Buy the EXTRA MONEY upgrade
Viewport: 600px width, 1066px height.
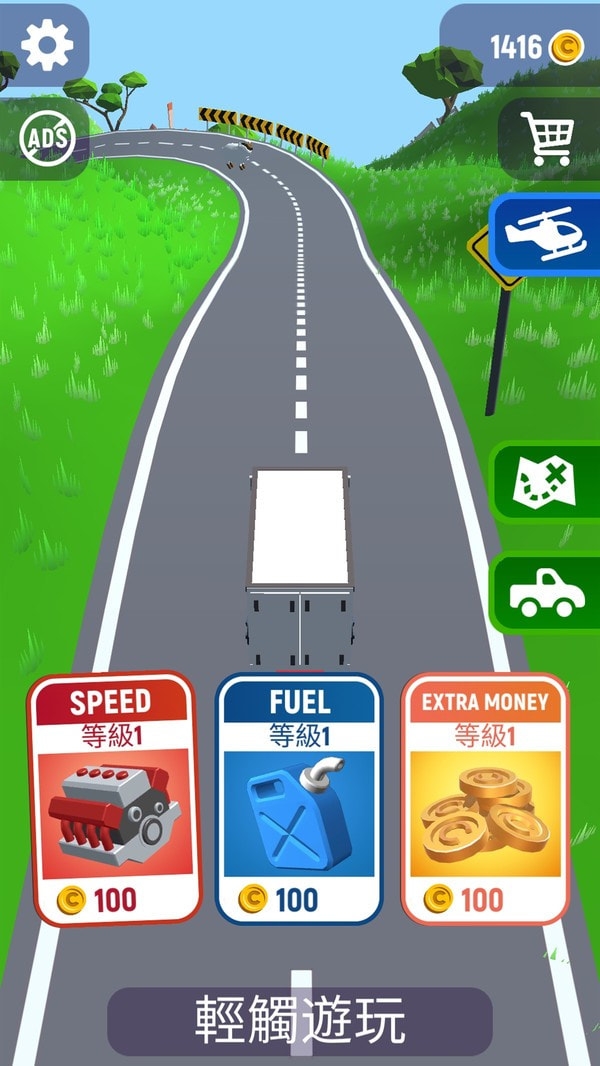tap(484, 798)
